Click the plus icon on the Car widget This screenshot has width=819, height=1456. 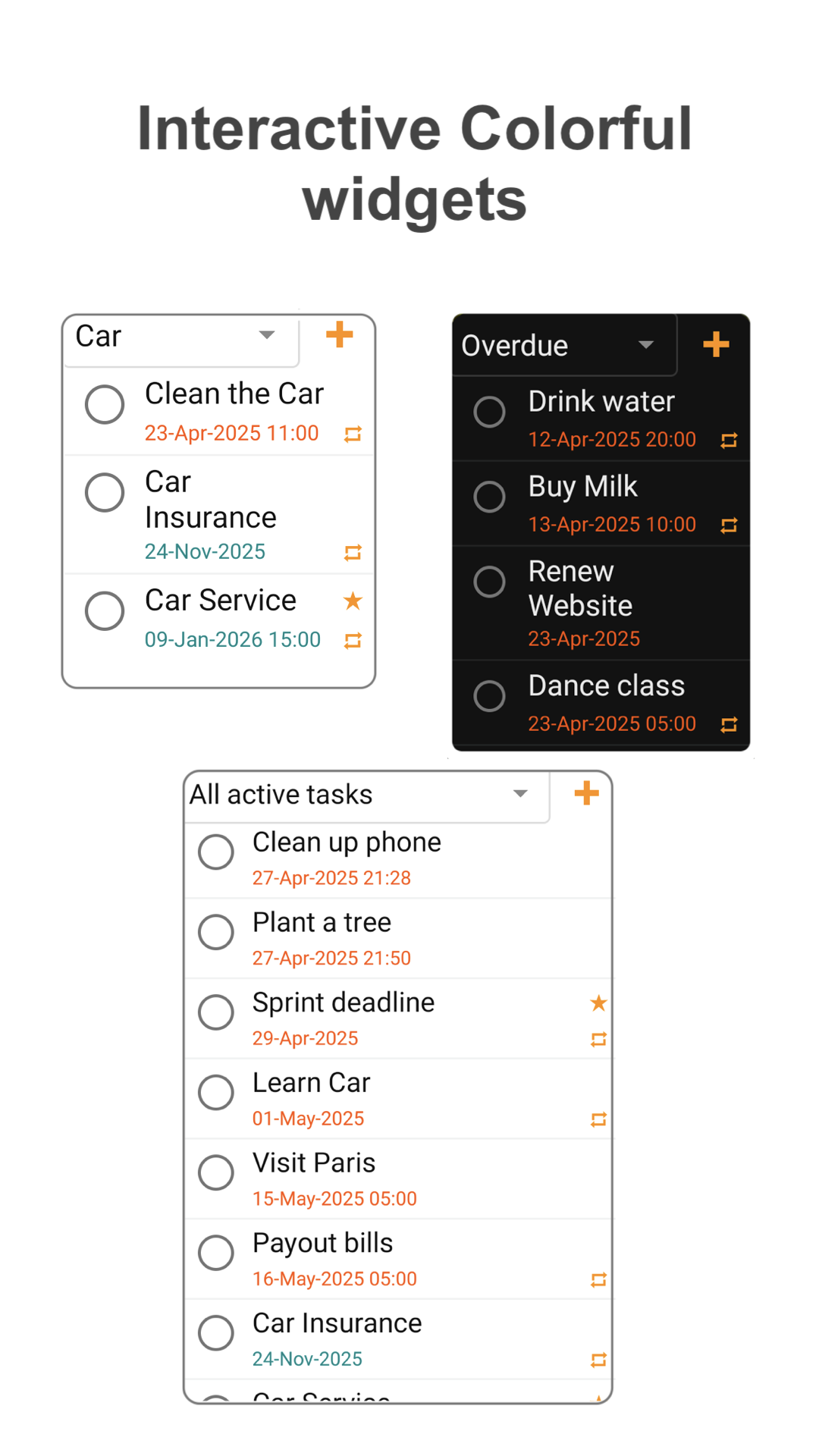339,334
